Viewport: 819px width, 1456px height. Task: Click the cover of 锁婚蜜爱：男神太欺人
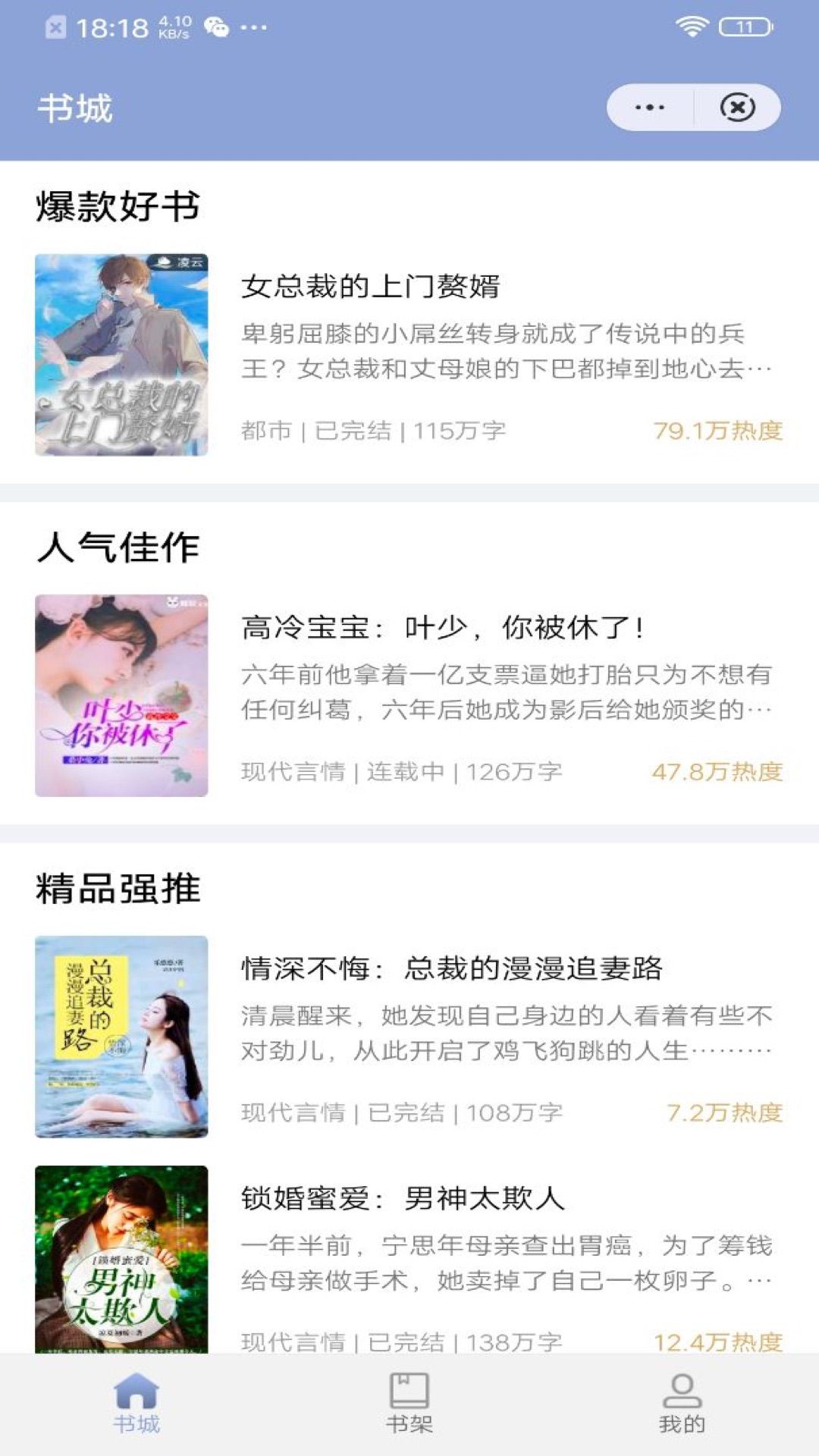pos(121,1259)
